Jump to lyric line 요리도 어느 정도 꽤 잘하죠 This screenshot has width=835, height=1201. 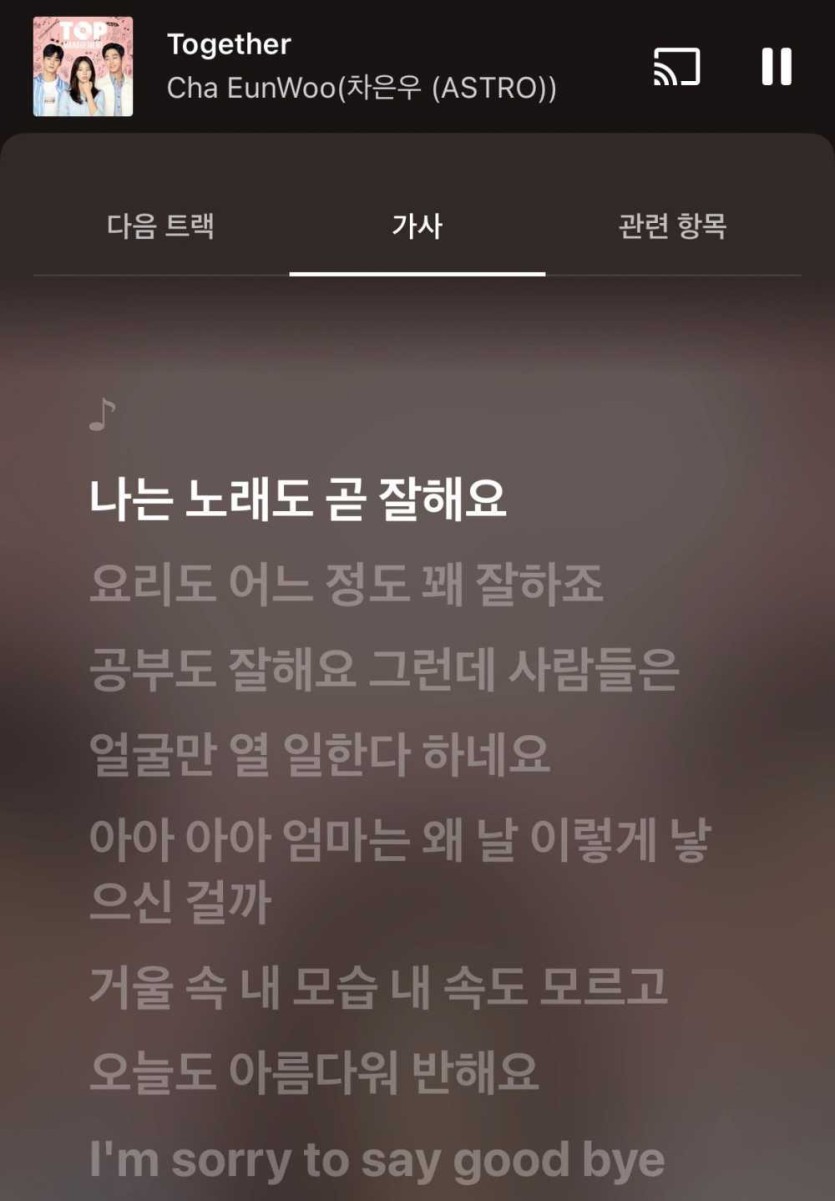coord(346,584)
